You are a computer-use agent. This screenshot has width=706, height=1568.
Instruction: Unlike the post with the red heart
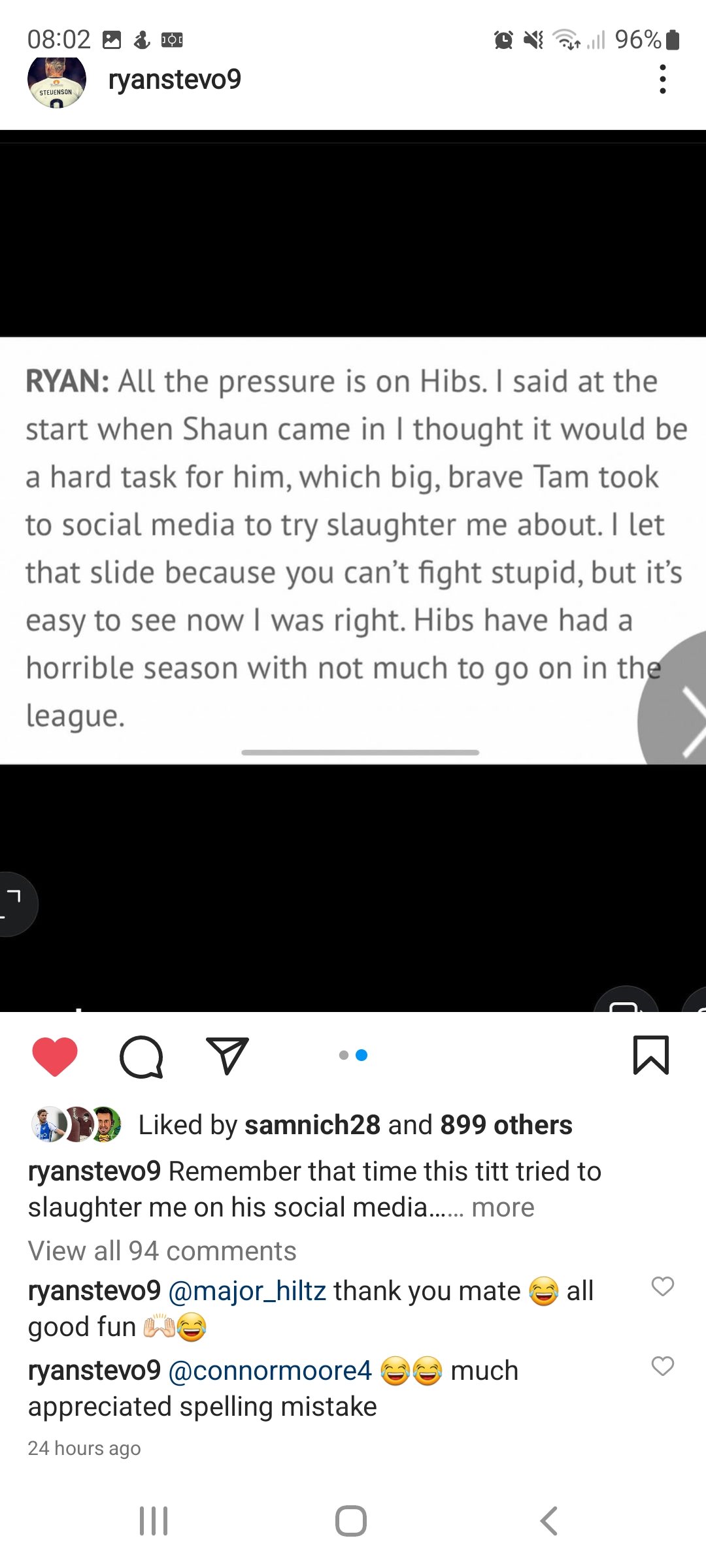click(55, 1056)
